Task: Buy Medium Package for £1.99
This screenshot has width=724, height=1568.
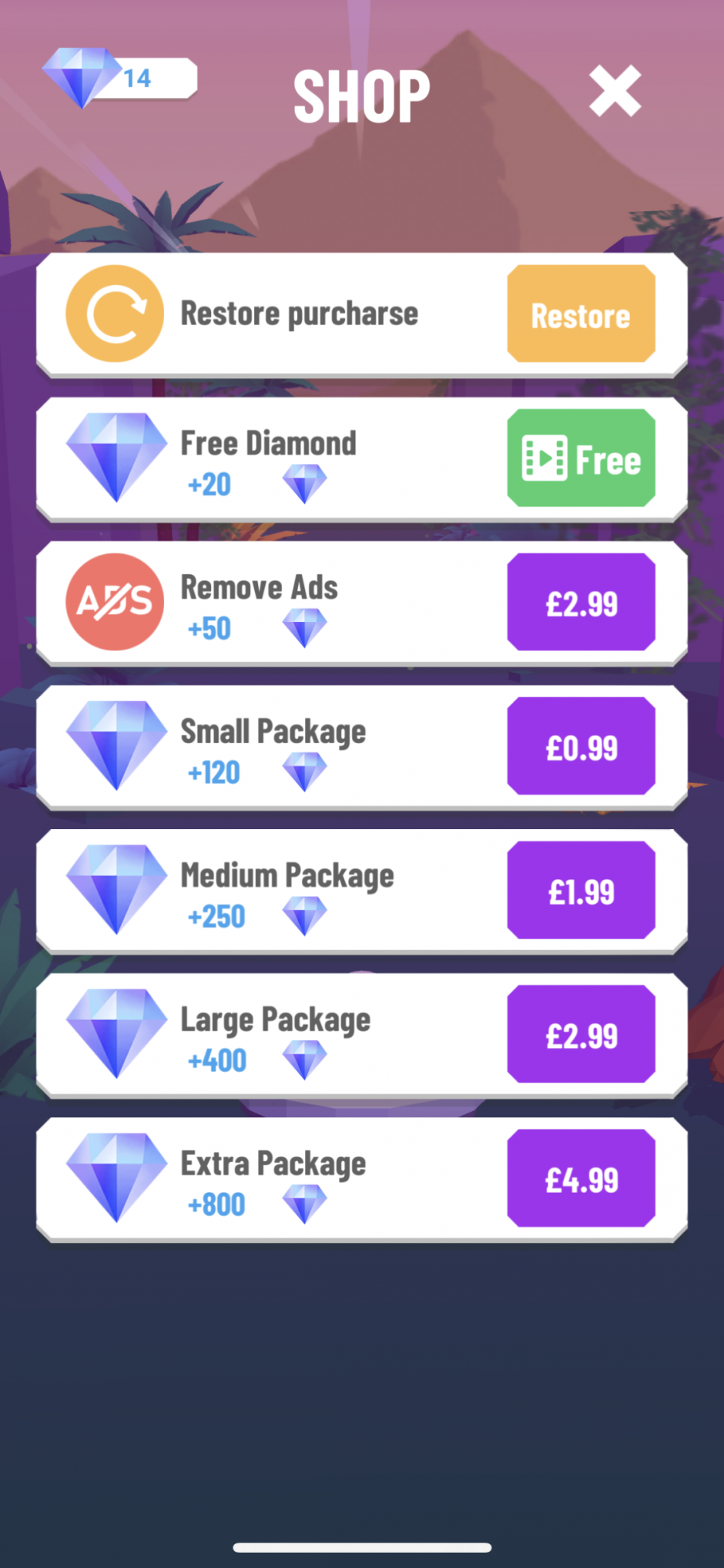Action: (581, 890)
